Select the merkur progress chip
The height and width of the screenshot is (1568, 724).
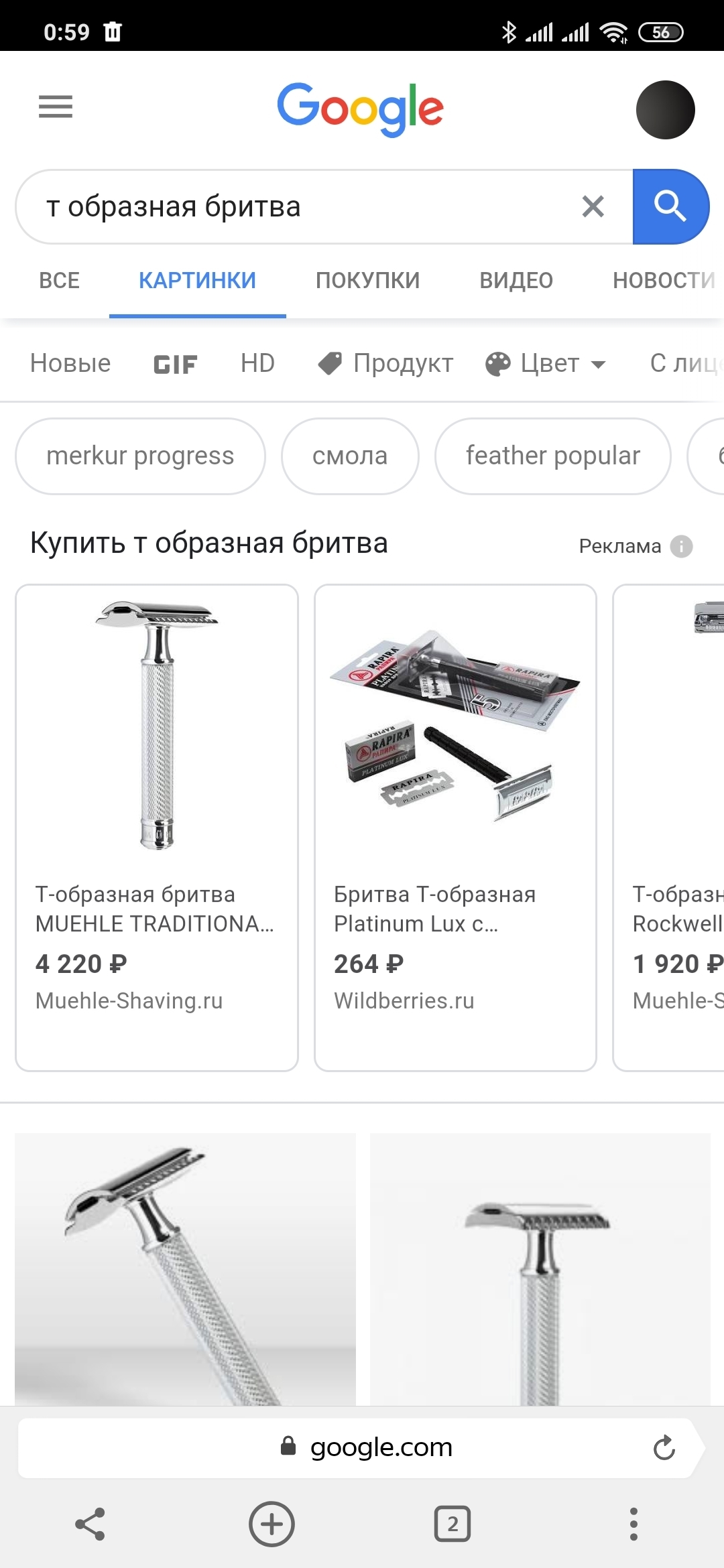(x=140, y=456)
